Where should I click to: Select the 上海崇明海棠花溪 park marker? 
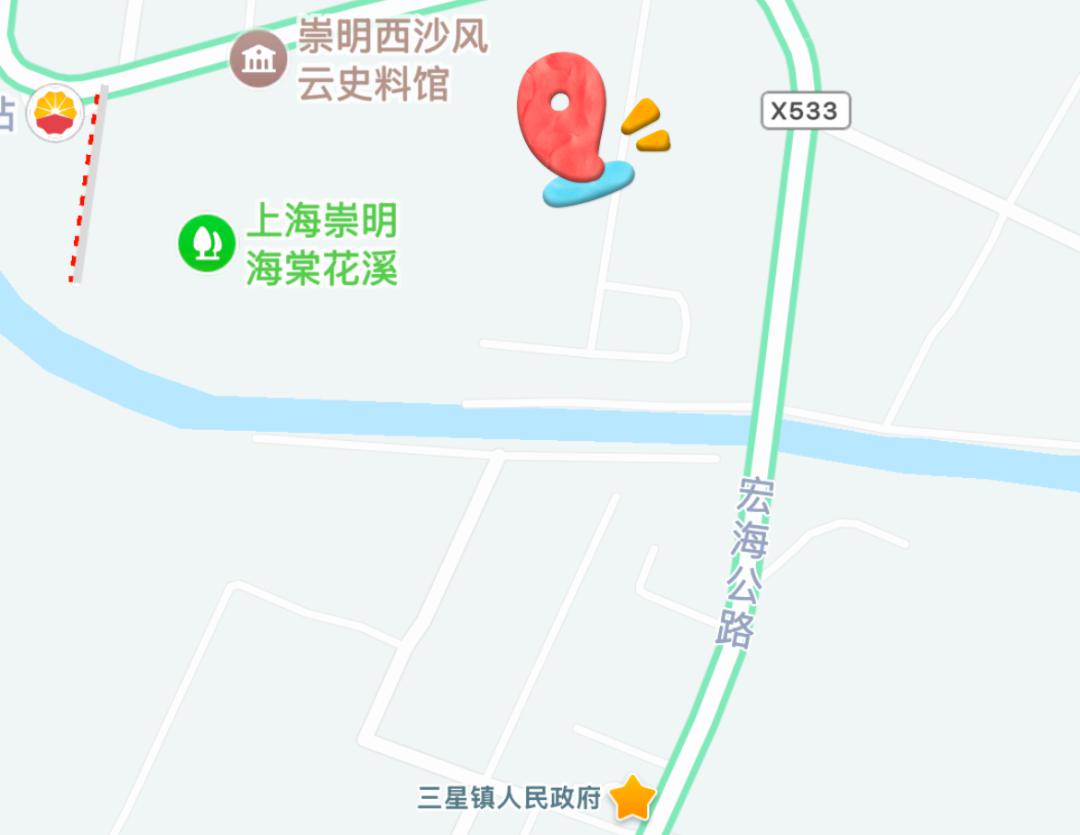coord(207,243)
